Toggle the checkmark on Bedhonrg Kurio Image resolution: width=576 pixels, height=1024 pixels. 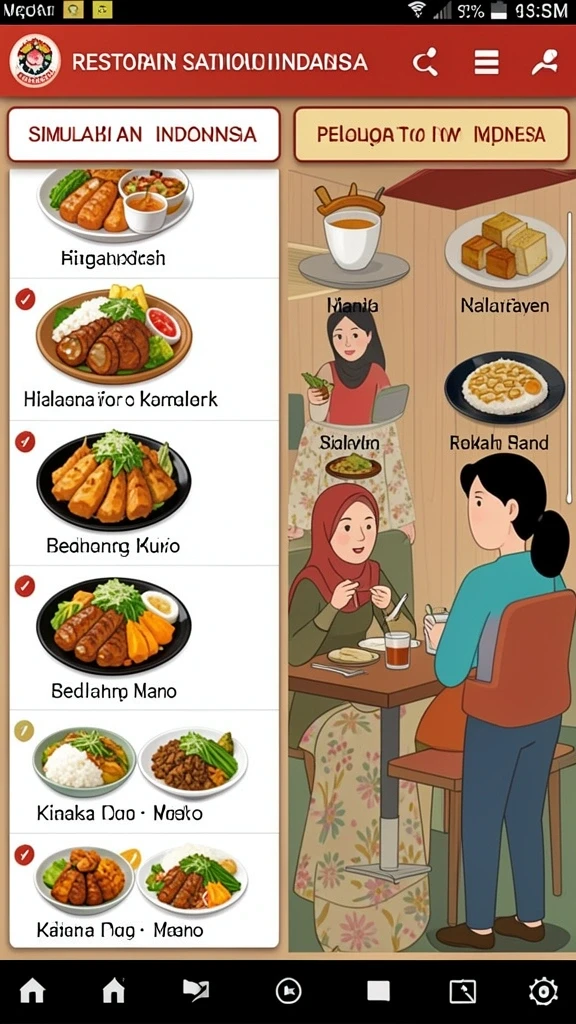tap(25, 442)
